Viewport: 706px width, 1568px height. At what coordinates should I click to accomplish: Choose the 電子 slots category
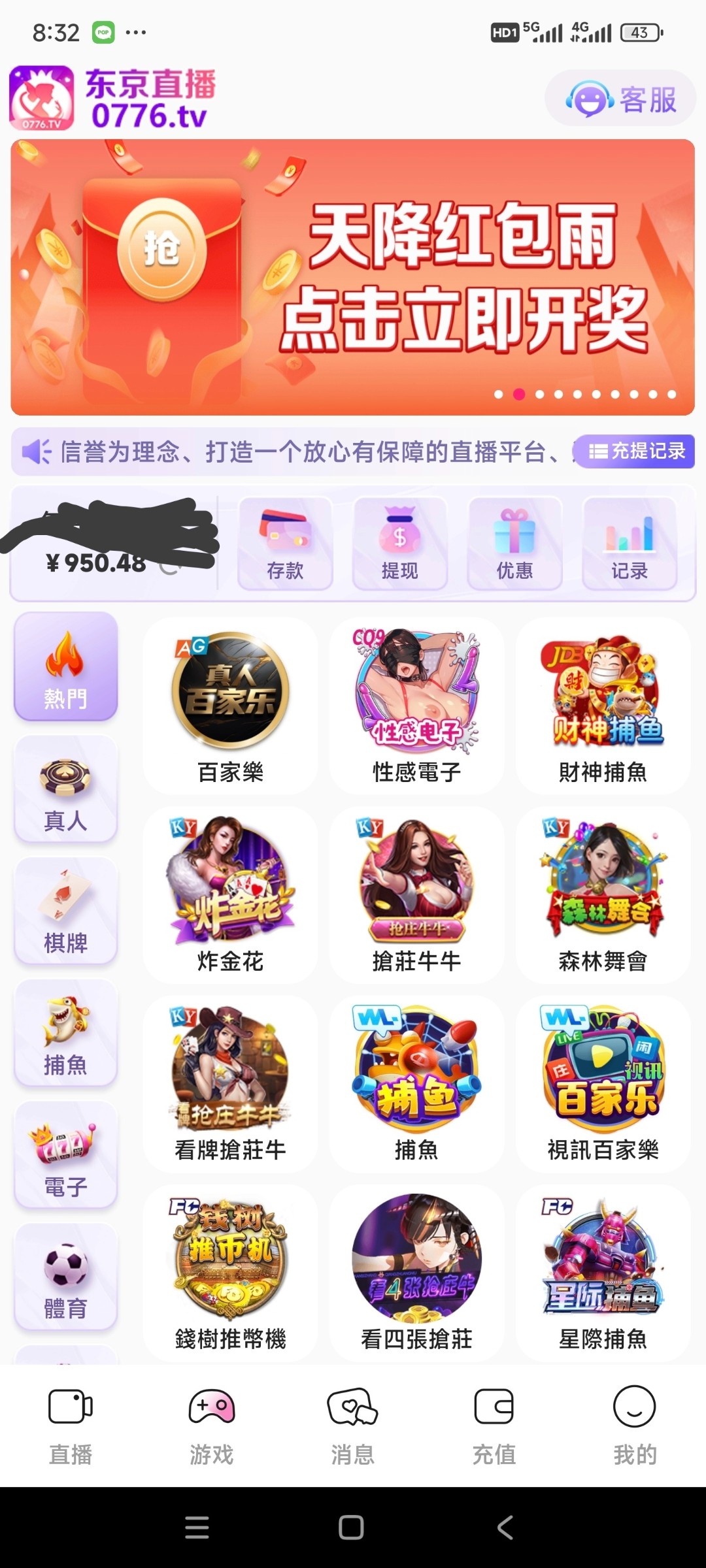pos(65,1155)
